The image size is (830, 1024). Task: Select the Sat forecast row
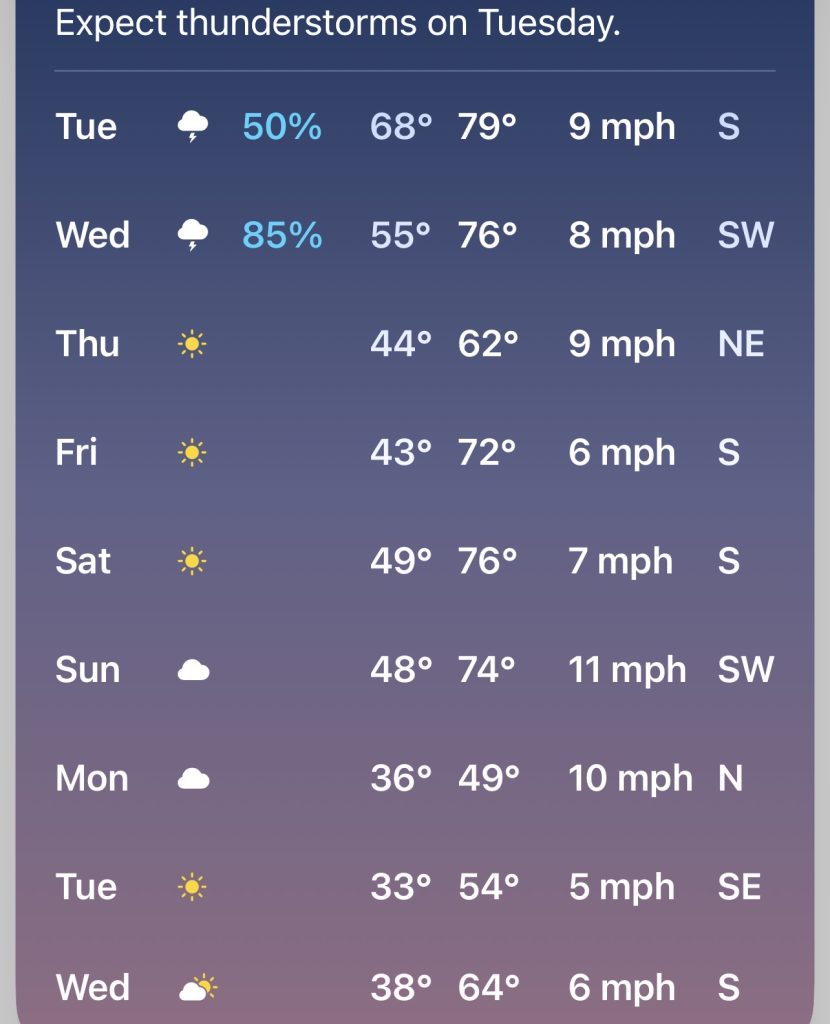pyautogui.click(x=414, y=561)
